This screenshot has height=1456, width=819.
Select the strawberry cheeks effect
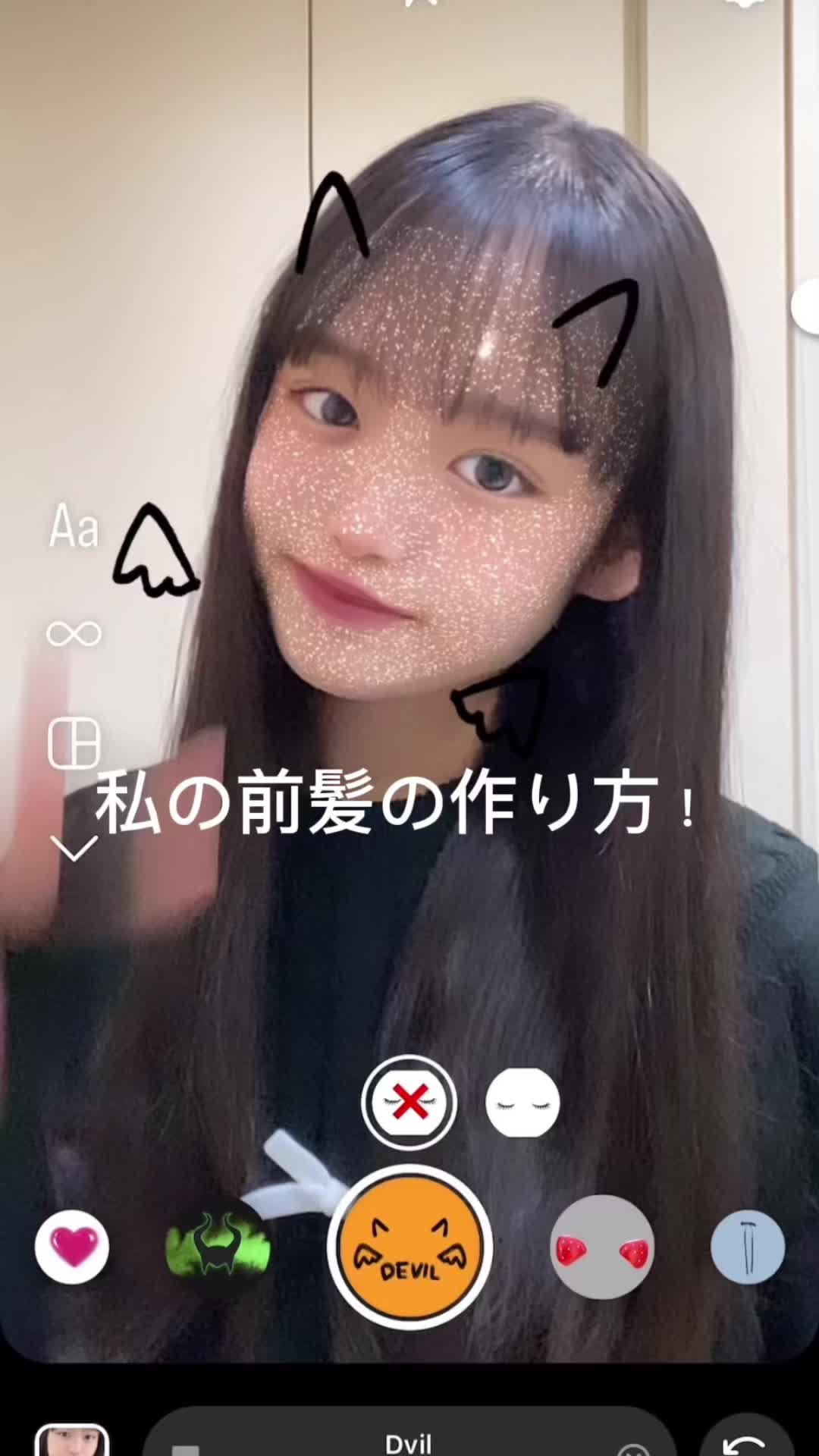click(602, 1247)
